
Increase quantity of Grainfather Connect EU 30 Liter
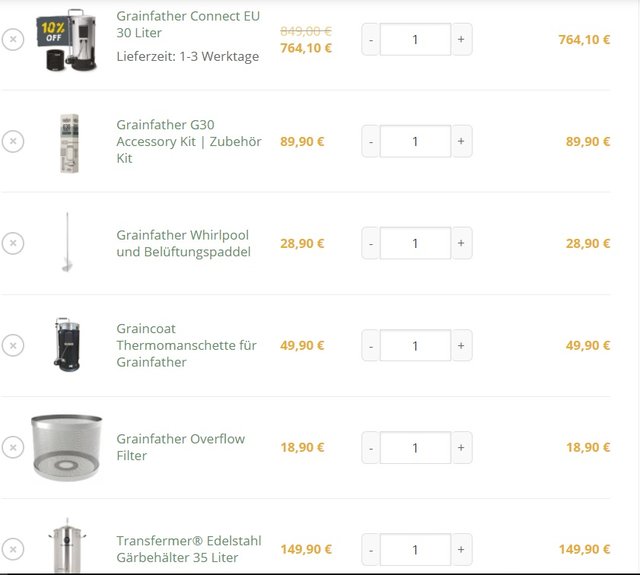[461, 39]
